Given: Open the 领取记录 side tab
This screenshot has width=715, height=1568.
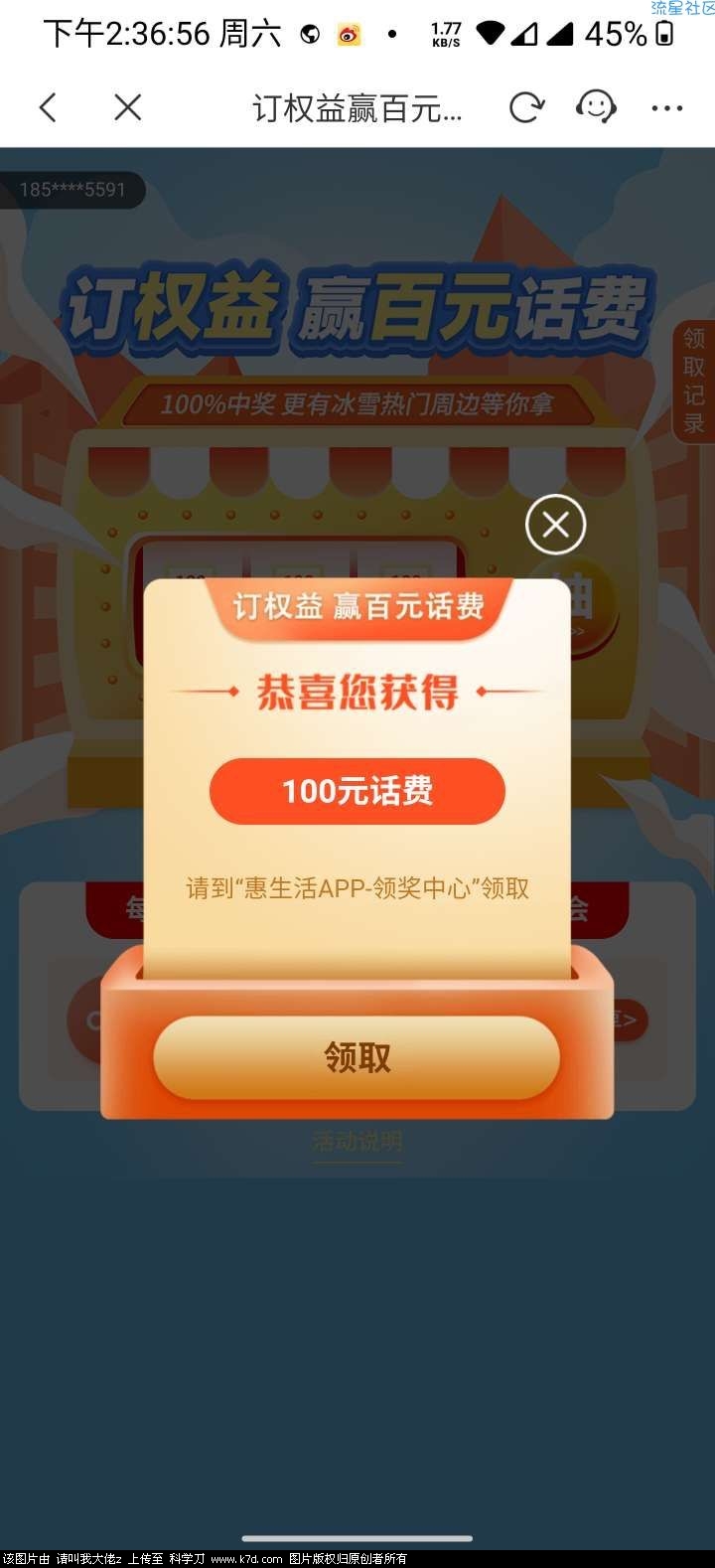Looking at the screenshot, I should [694, 381].
